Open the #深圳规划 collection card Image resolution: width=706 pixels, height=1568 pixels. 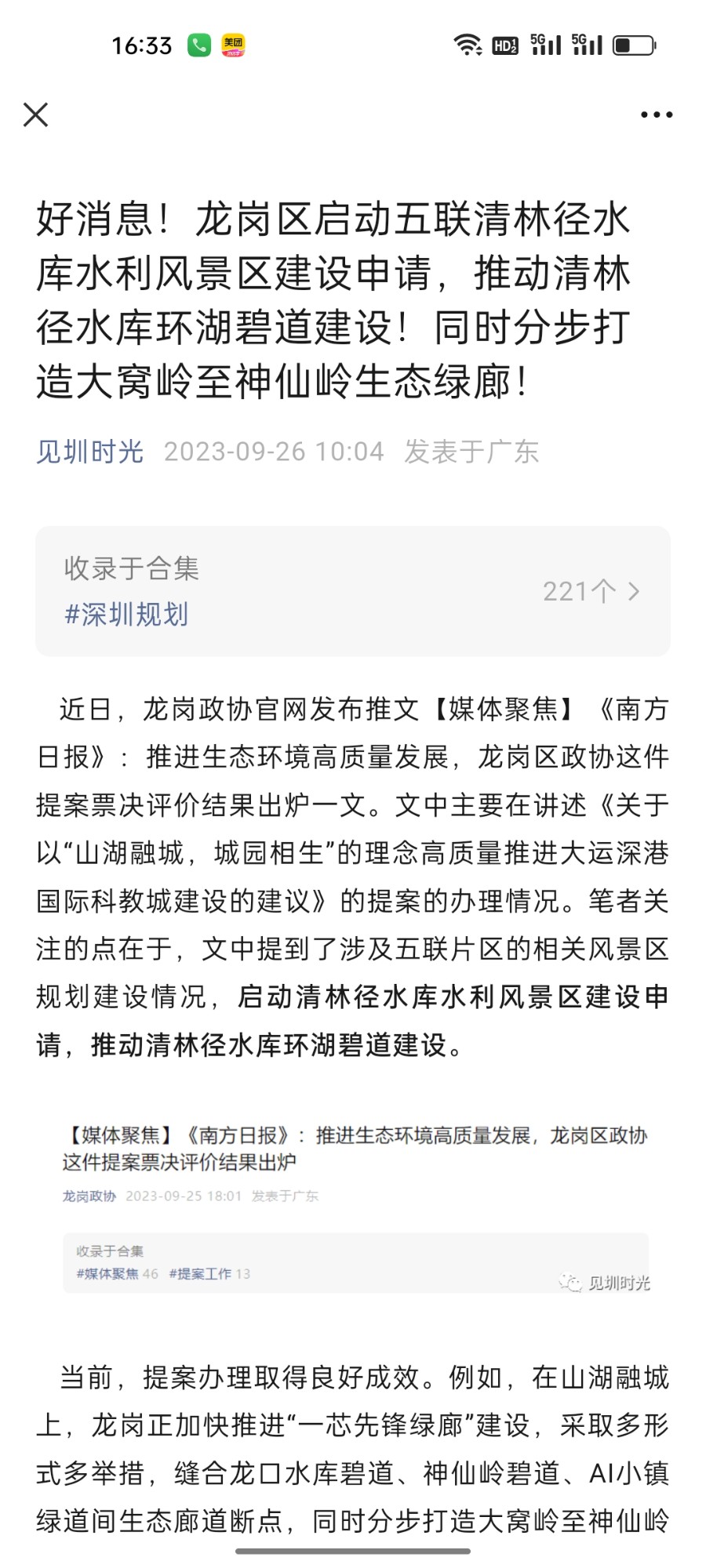tap(352, 590)
